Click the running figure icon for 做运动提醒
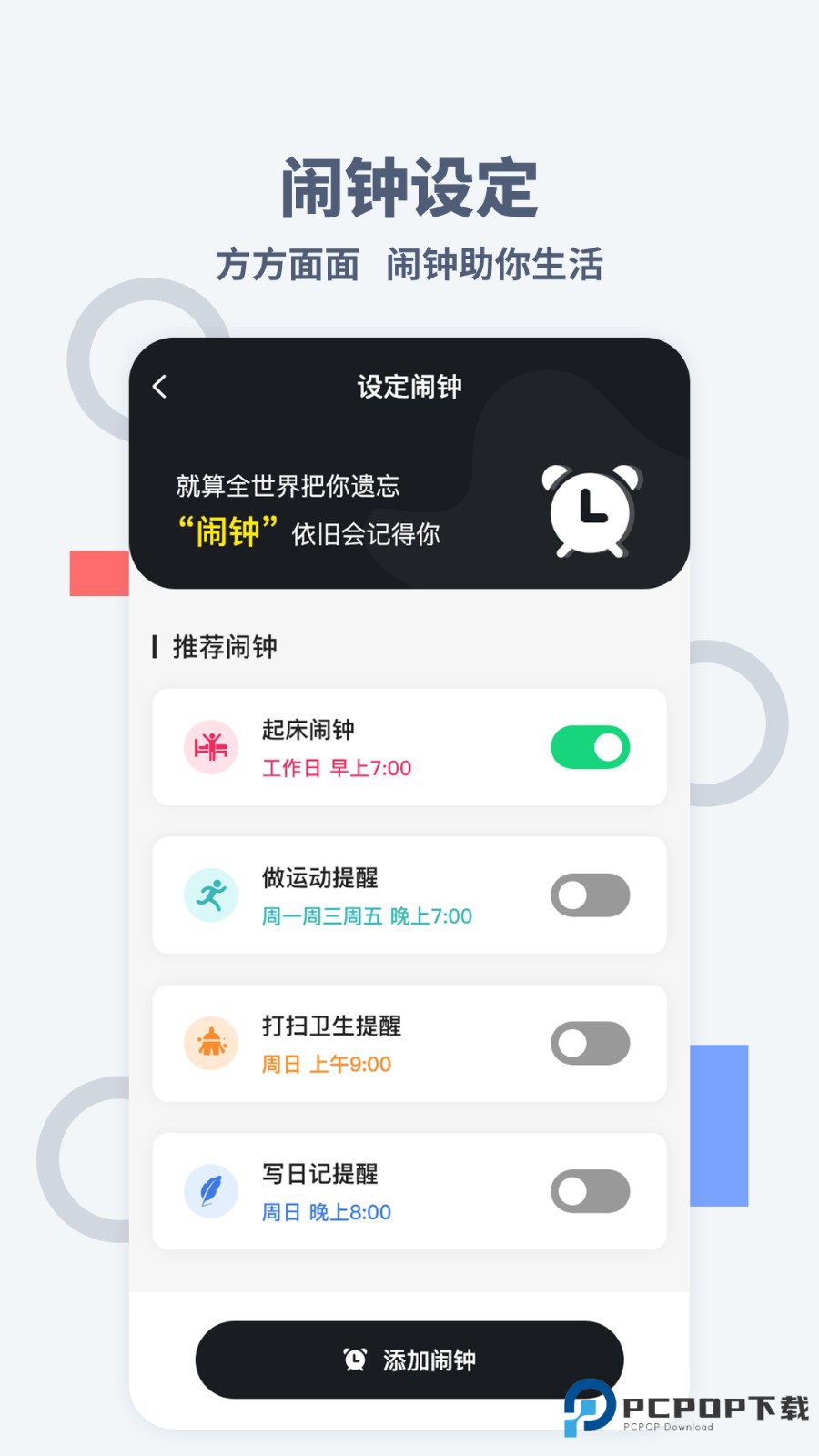819x1456 pixels. pos(211,895)
